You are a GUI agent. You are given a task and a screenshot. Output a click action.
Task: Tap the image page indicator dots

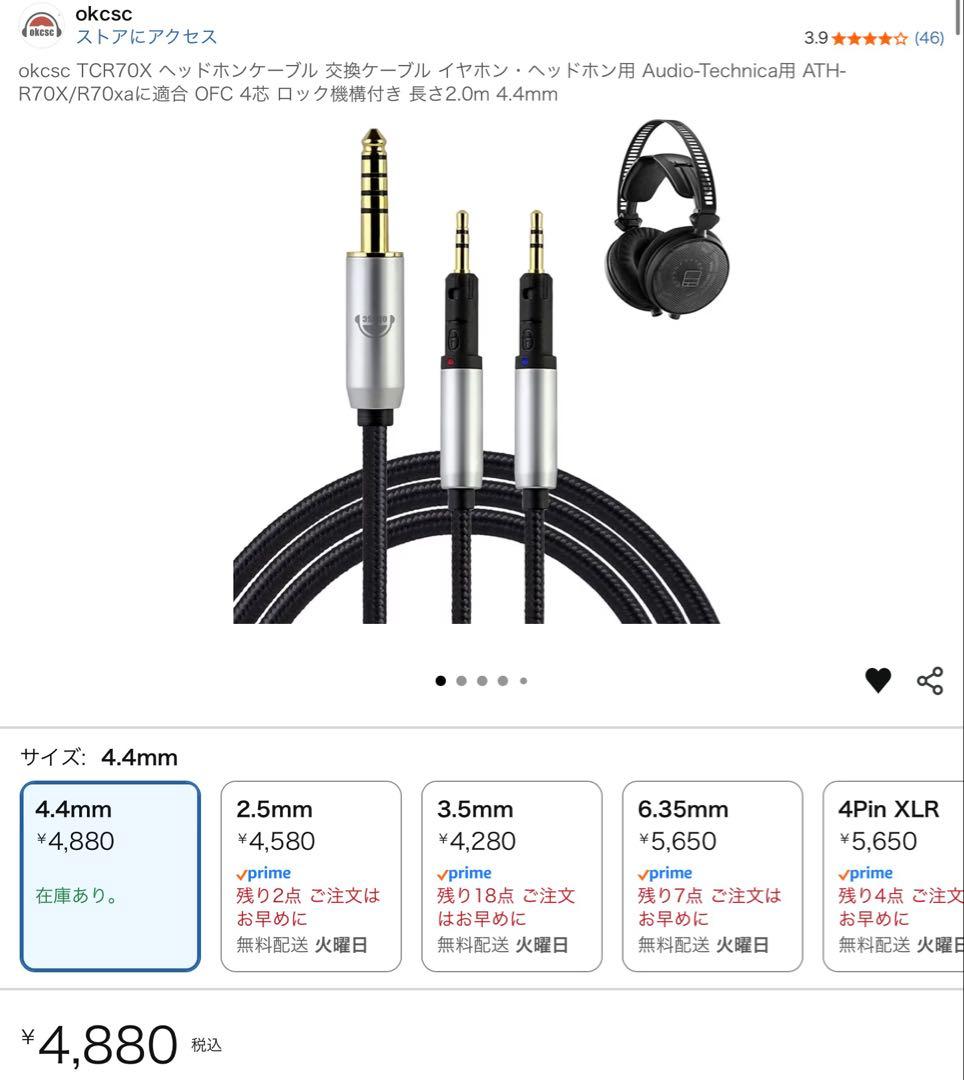[481, 681]
